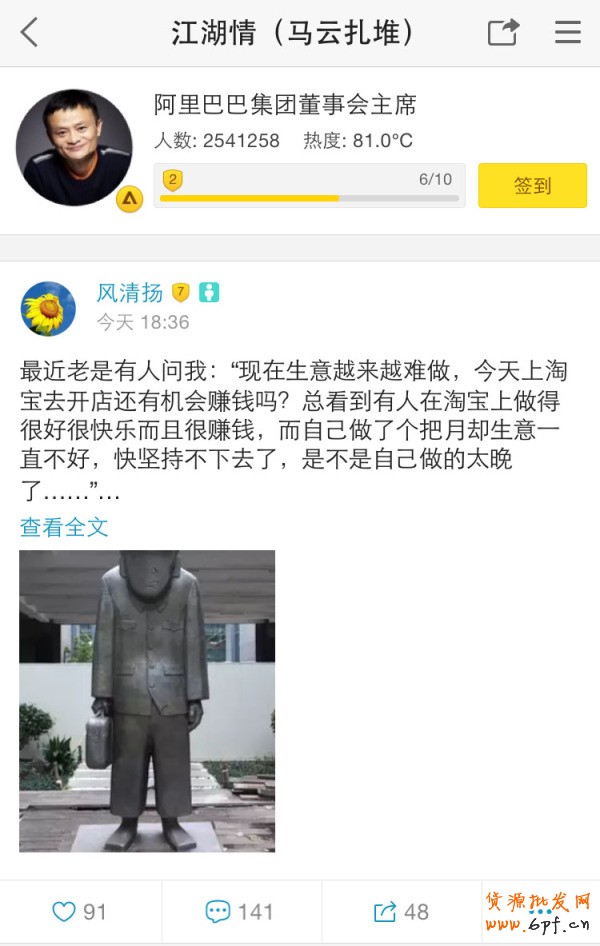Share the post with 48 shares
600x946 pixels.
click(401, 912)
